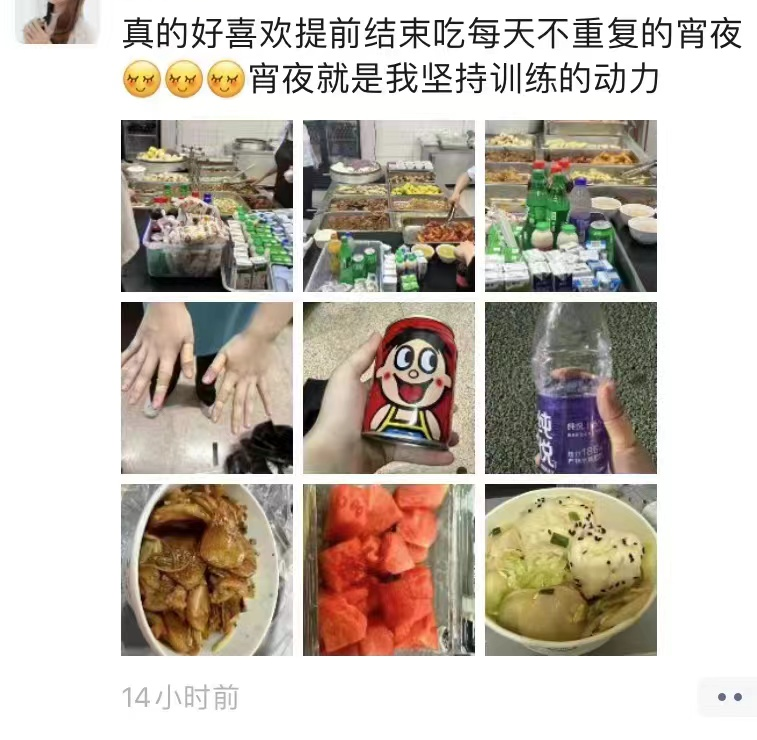View second buffet photo with serving trays
Image resolution: width=757 pixels, height=740 pixels.
point(389,206)
